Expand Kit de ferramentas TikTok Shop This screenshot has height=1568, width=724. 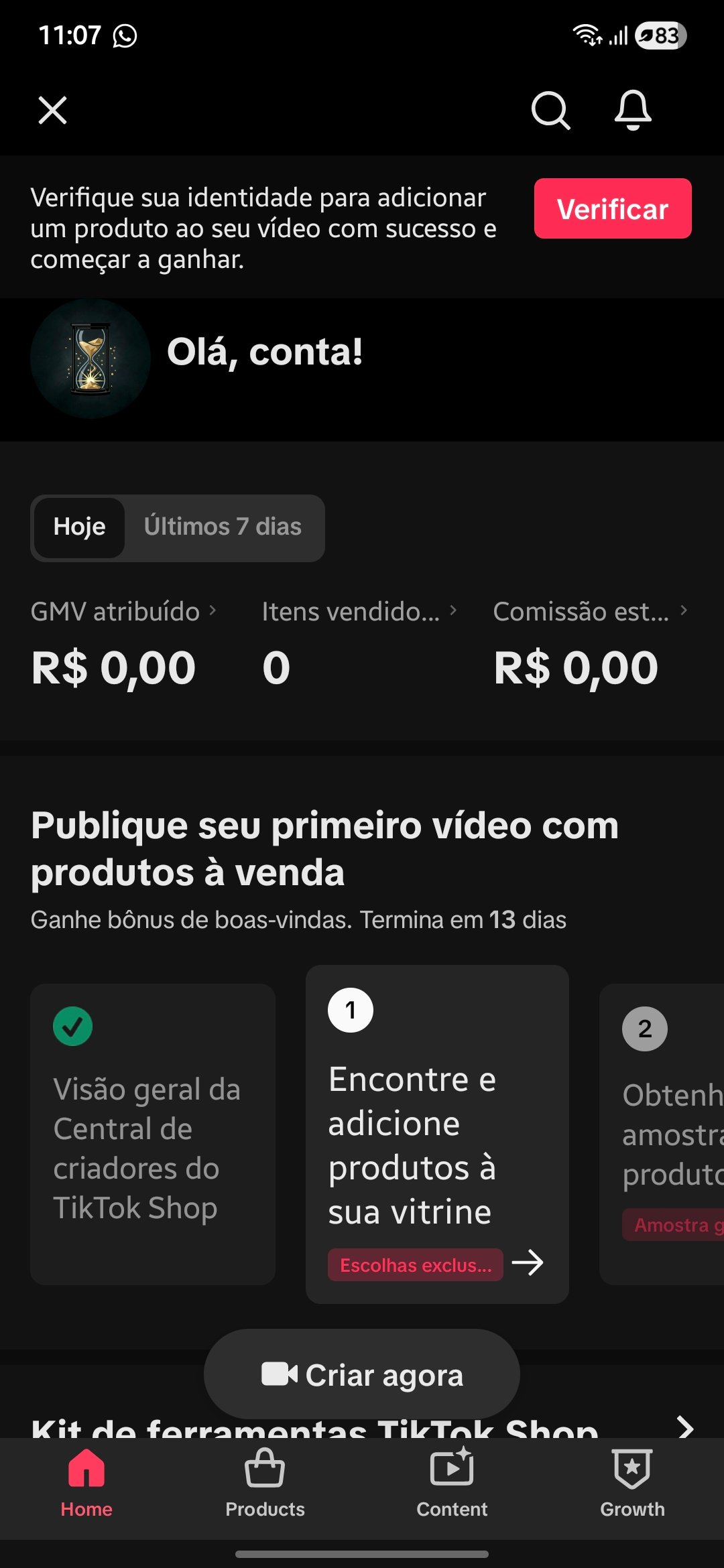(x=685, y=1427)
